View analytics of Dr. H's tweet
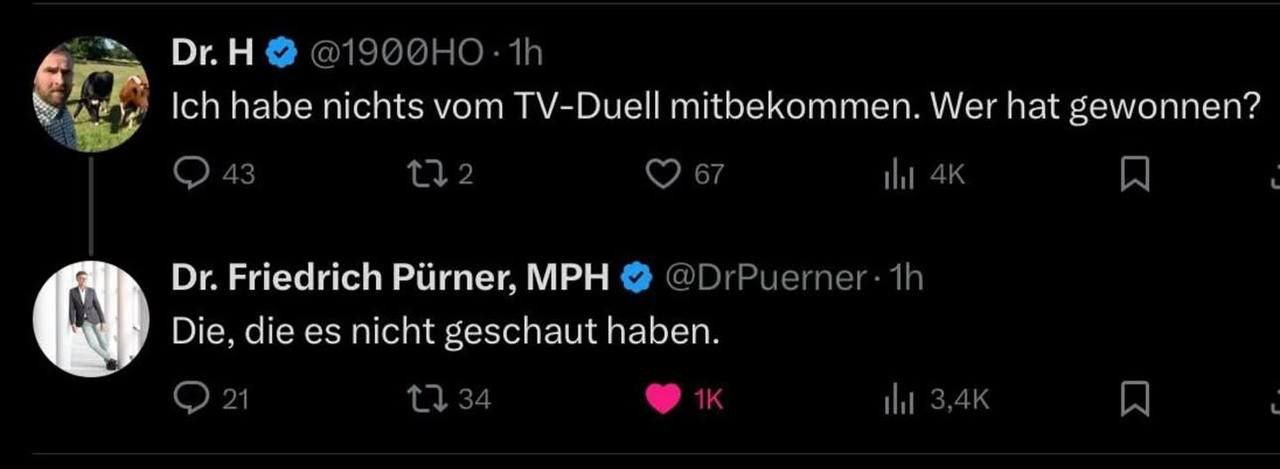1280x469 pixels. point(895,175)
